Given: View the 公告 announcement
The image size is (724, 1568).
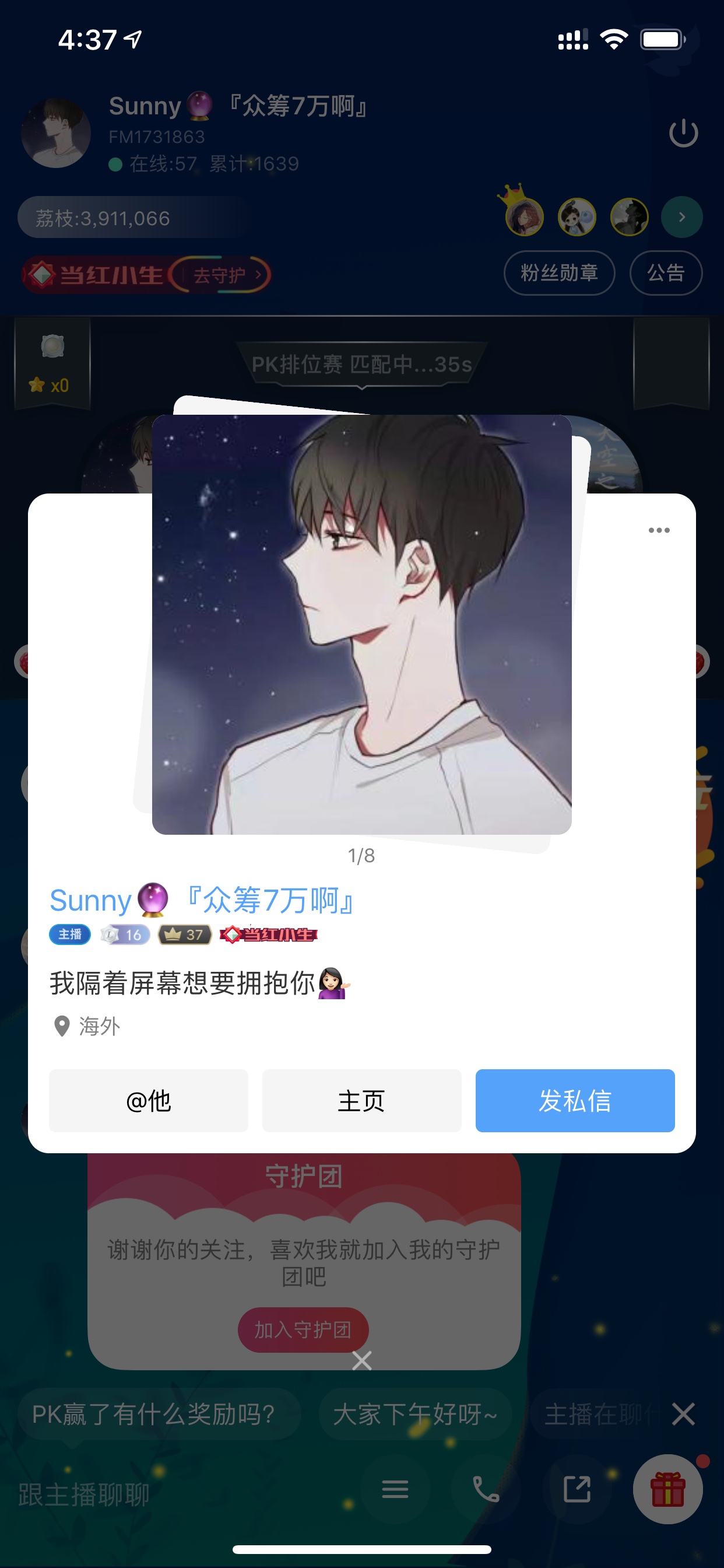Looking at the screenshot, I should [666, 272].
